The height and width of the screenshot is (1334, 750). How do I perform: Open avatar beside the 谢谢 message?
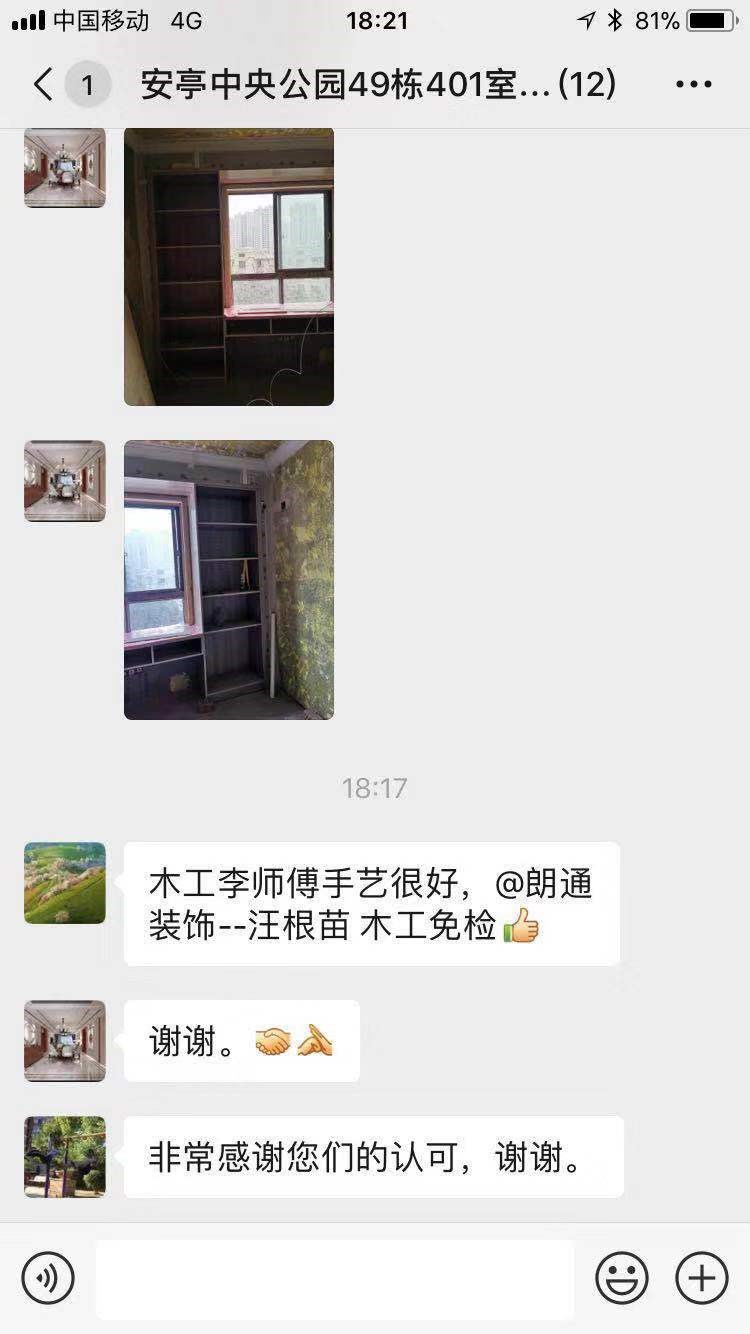[x=65, y=1041]
